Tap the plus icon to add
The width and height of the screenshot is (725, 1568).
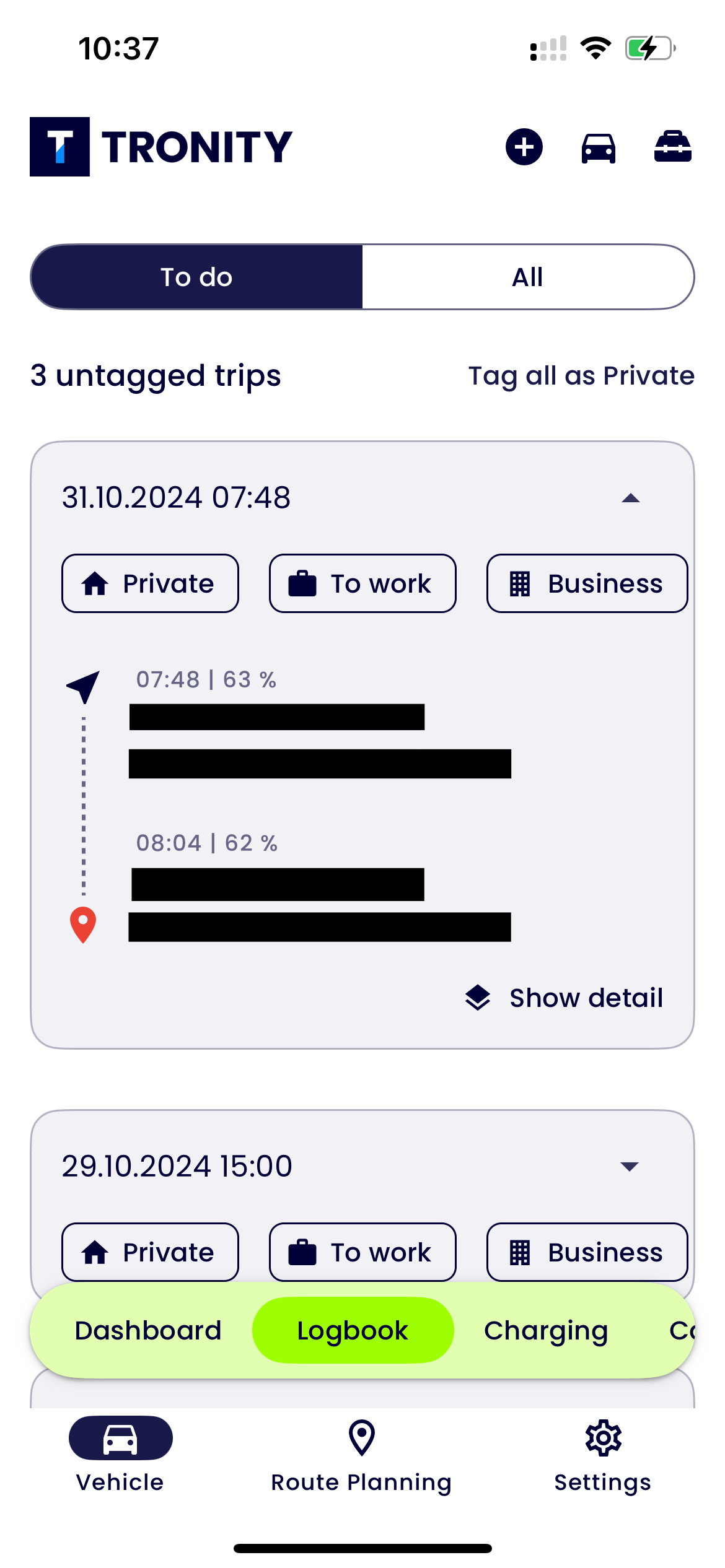pos(524,147)
